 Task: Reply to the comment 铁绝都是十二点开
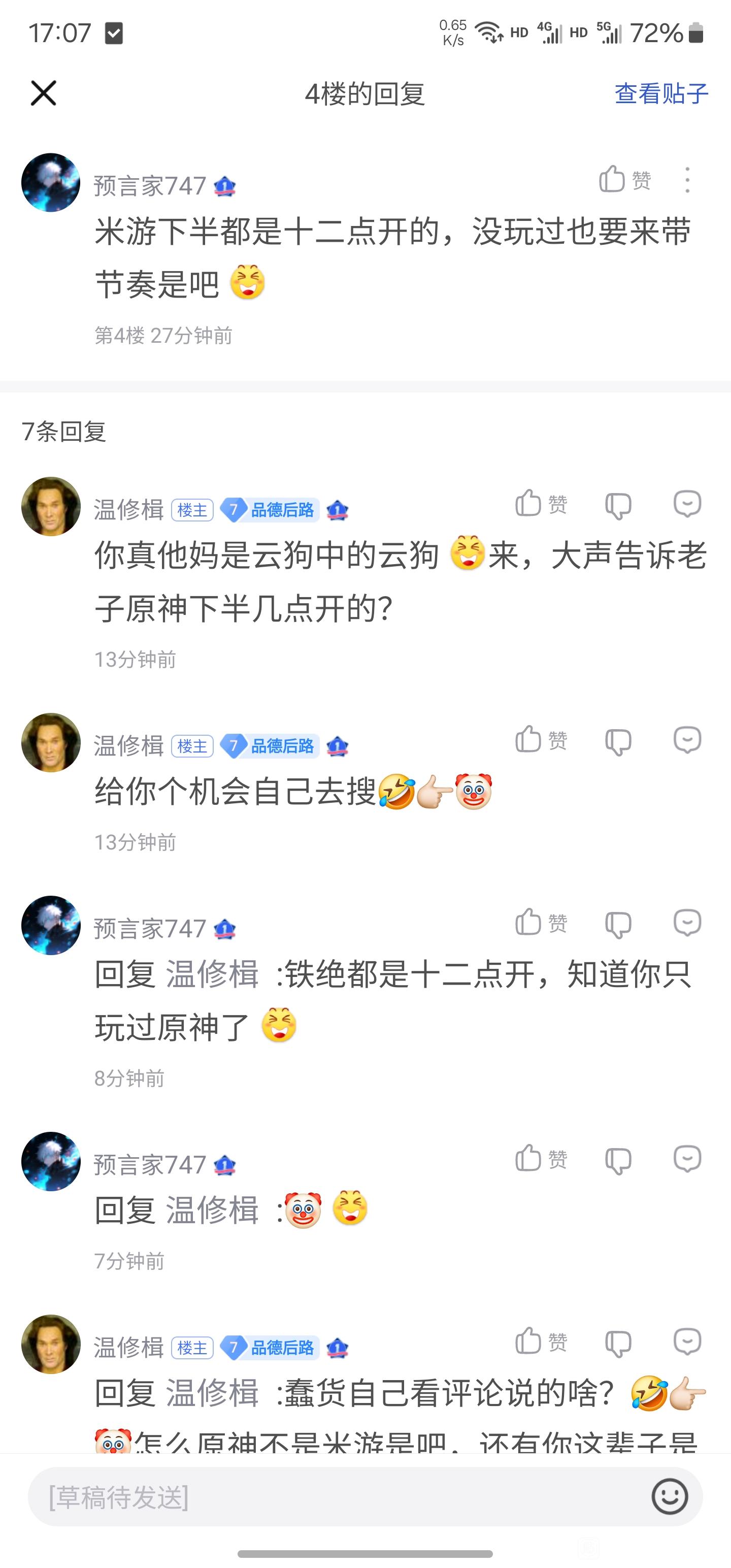coord(687,923)
